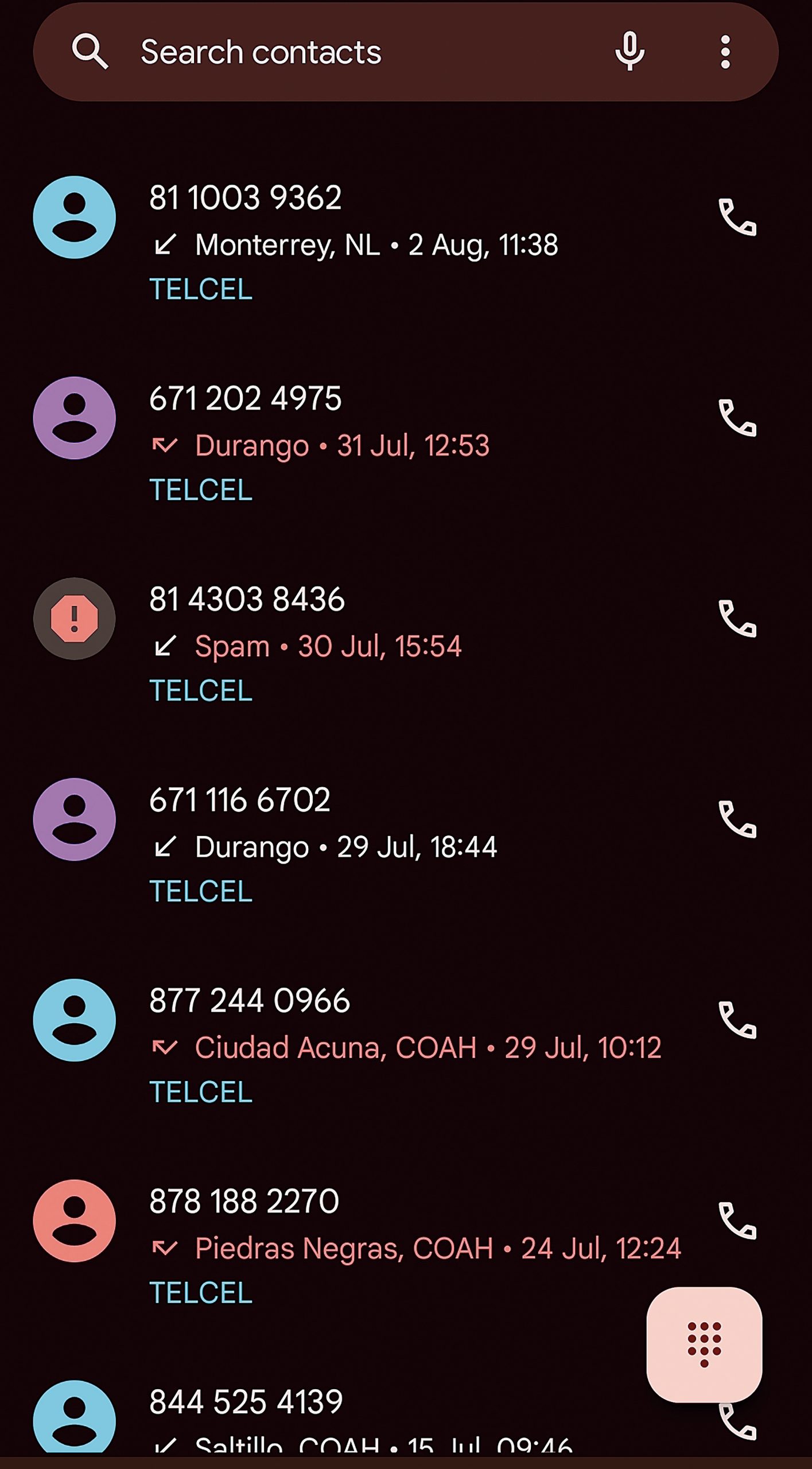Call 878 188 2270 from Piedras Negras
The width and height of the screenshot is (812, 1469).
click(x=737, y=1221)
